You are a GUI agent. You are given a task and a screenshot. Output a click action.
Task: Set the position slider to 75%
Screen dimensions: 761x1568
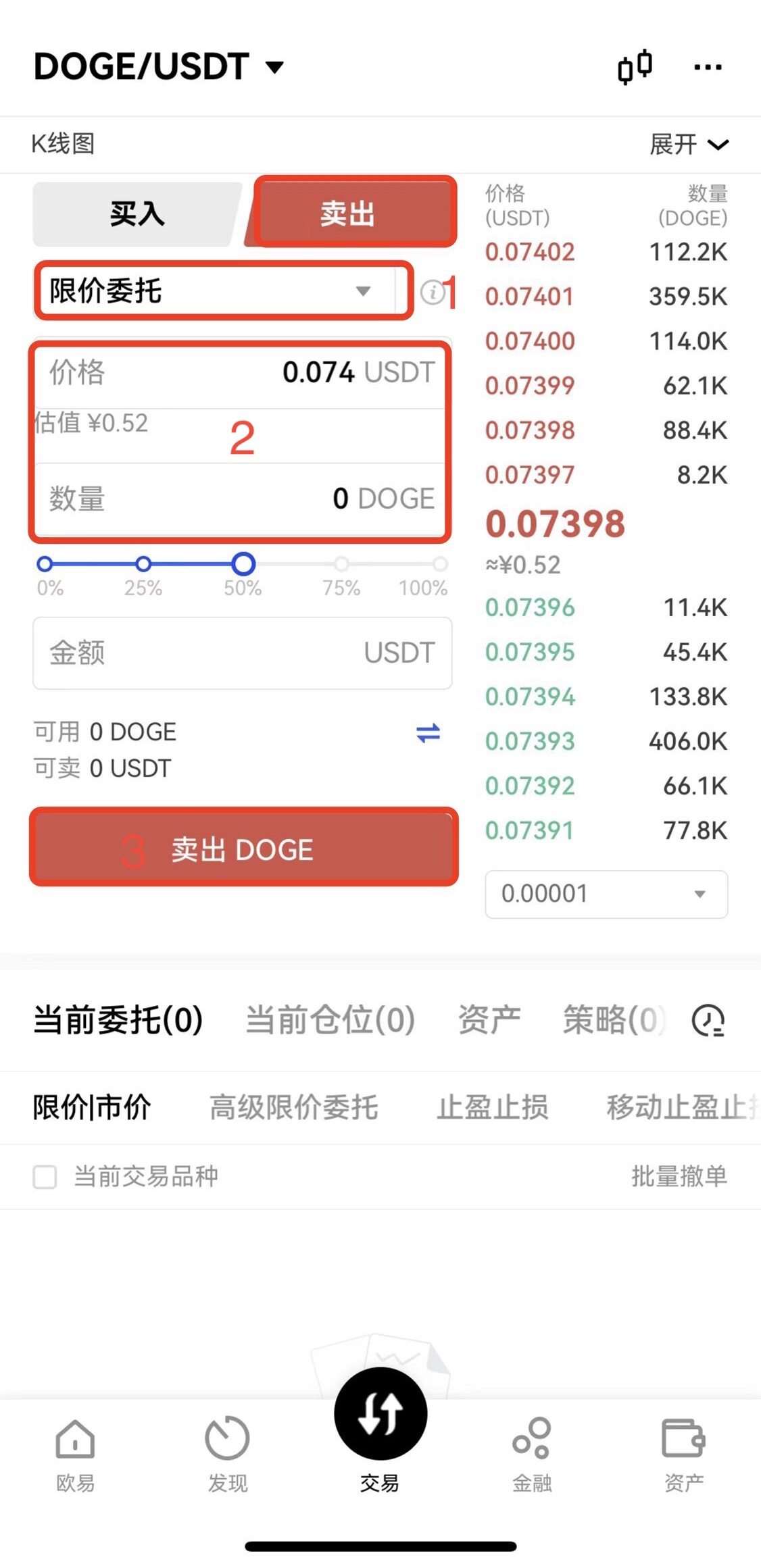click(342, 564)
